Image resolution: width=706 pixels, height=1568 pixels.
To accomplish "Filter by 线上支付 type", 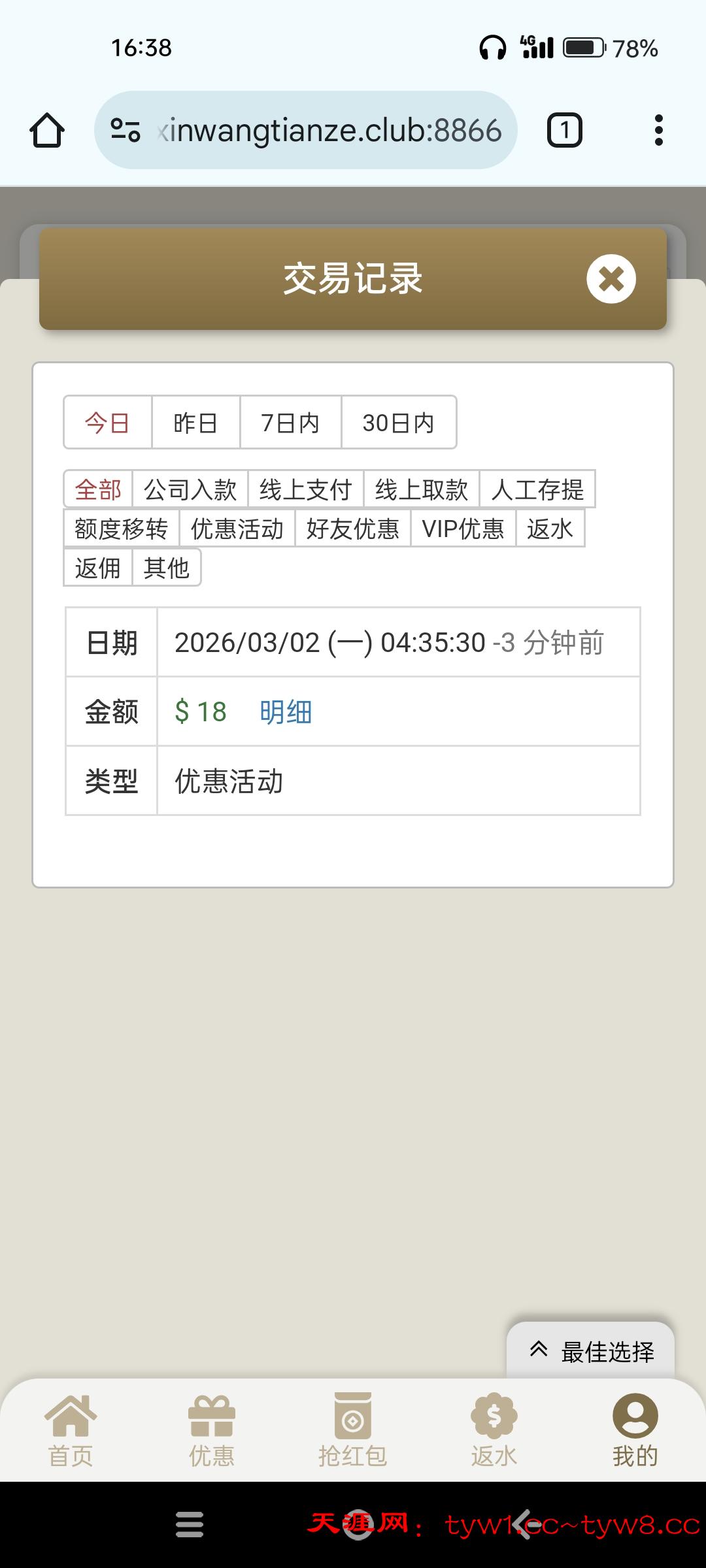I will [x=305, y=489].
